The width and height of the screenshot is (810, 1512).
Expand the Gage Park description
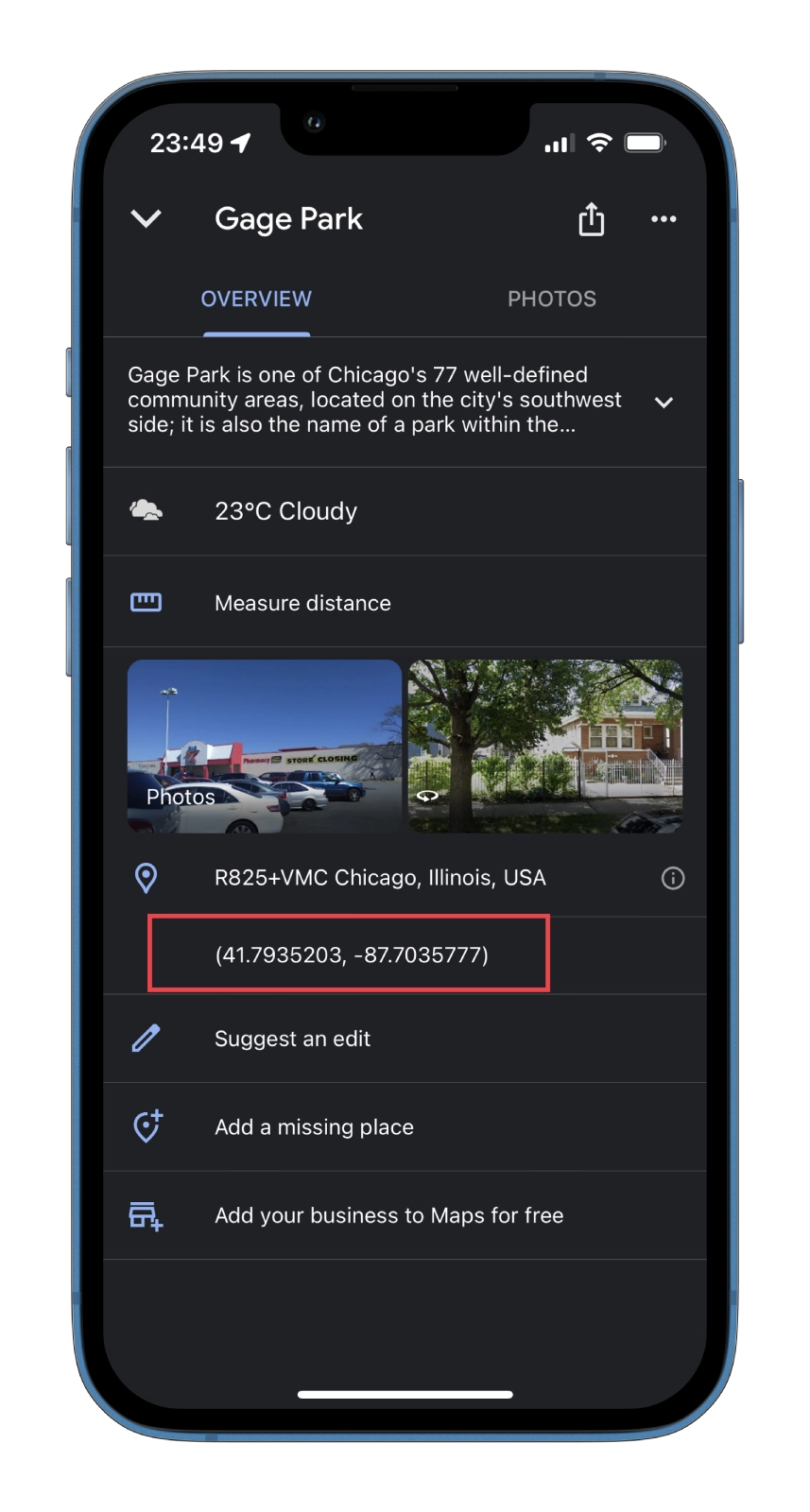[x=664, y=402]
